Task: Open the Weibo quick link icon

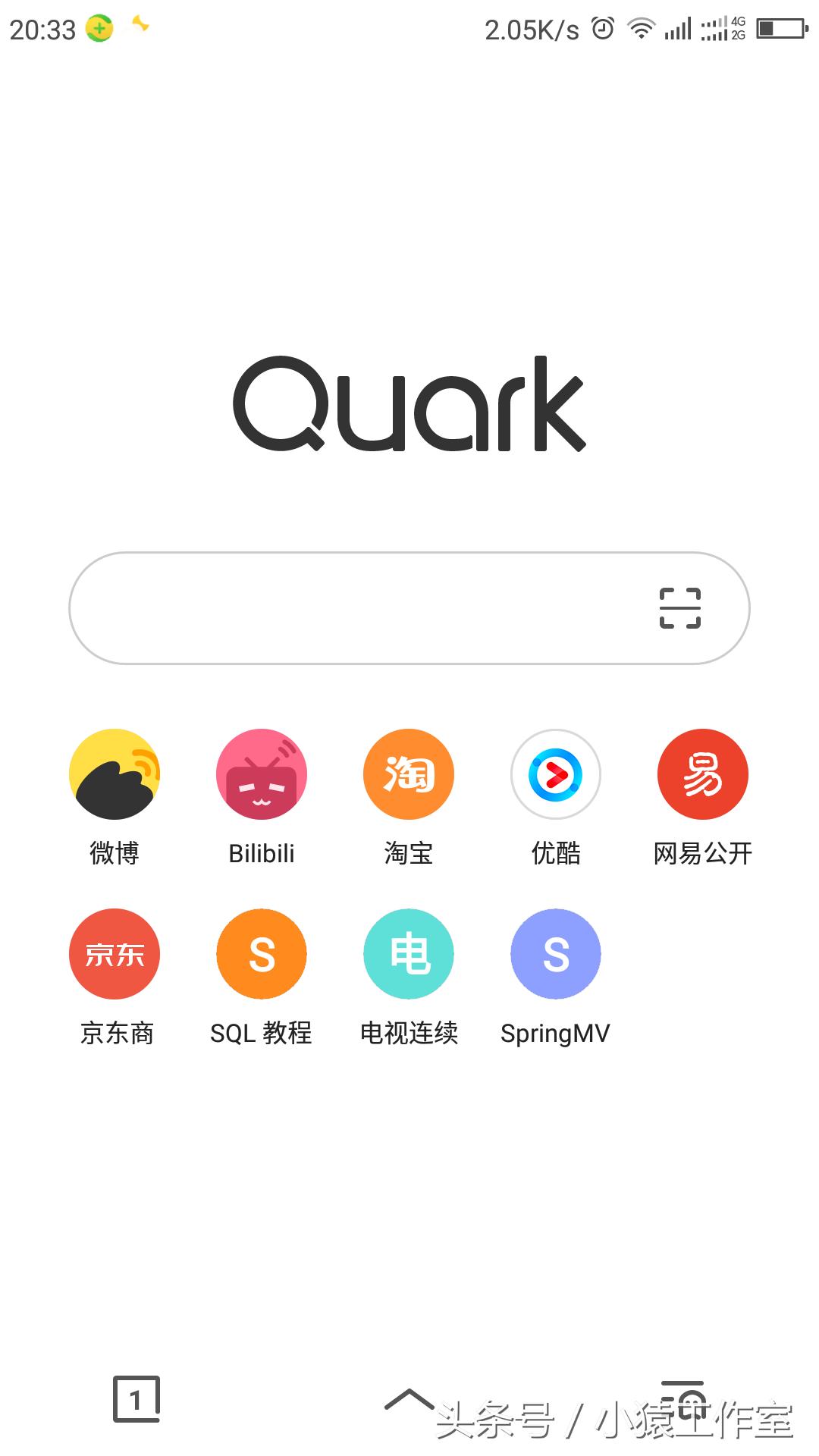Action: click(115, 773)
